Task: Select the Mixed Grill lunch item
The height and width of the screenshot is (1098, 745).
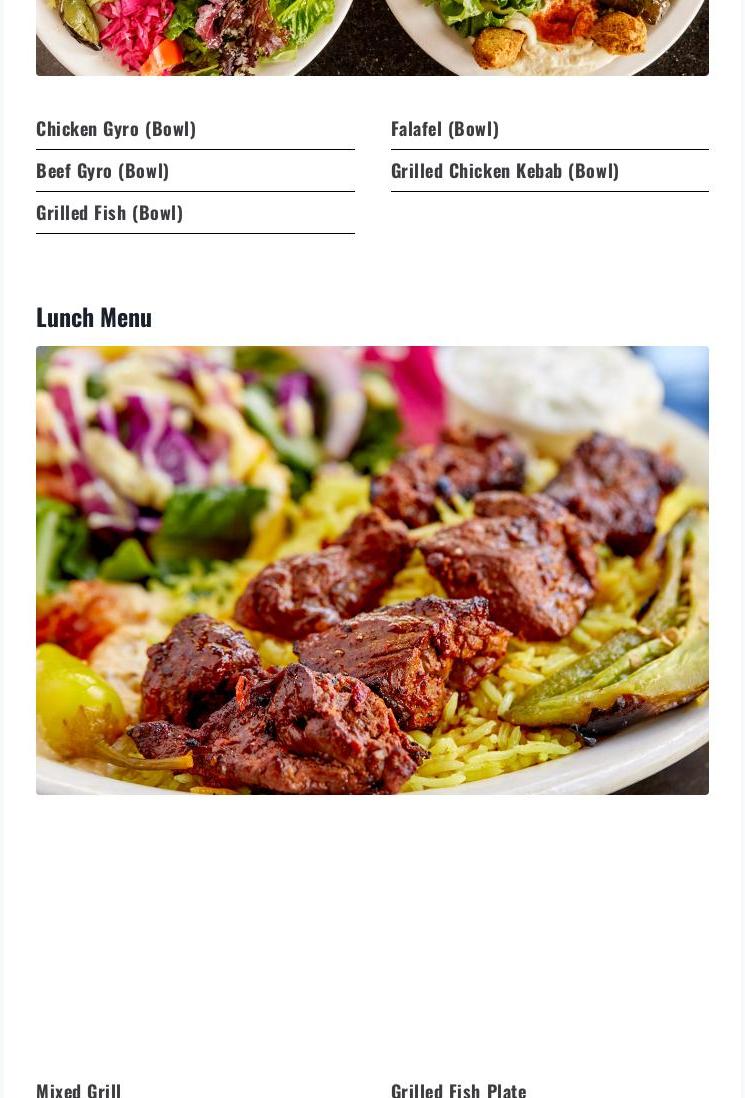Action: 79,1089
